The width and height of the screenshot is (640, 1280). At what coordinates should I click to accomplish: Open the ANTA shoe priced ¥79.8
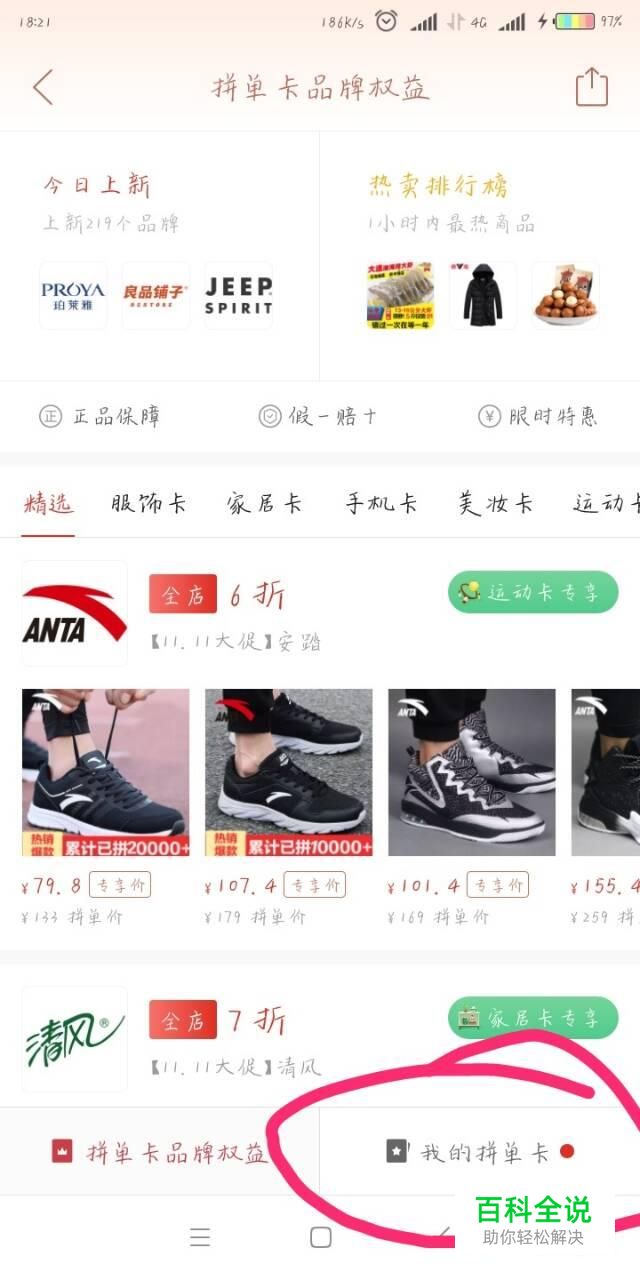105,772
